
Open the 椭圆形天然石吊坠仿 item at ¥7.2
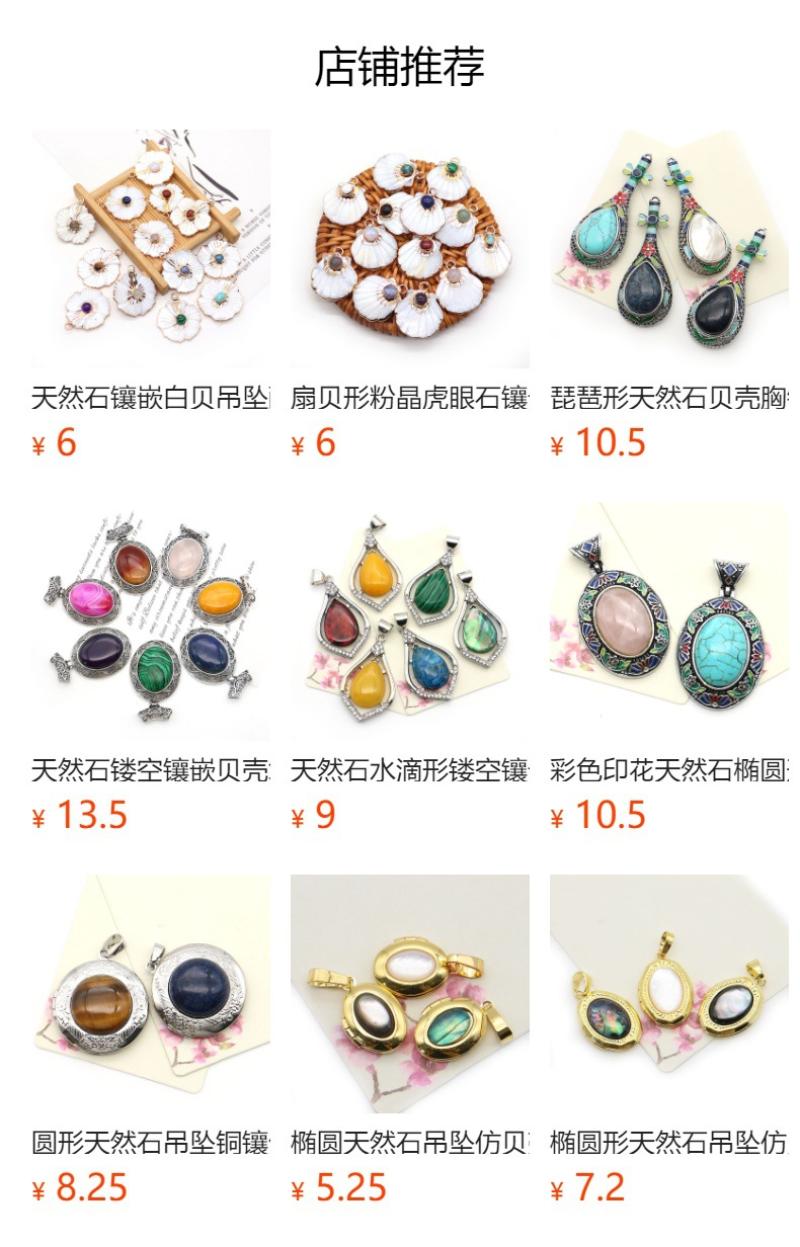[668, 994]
